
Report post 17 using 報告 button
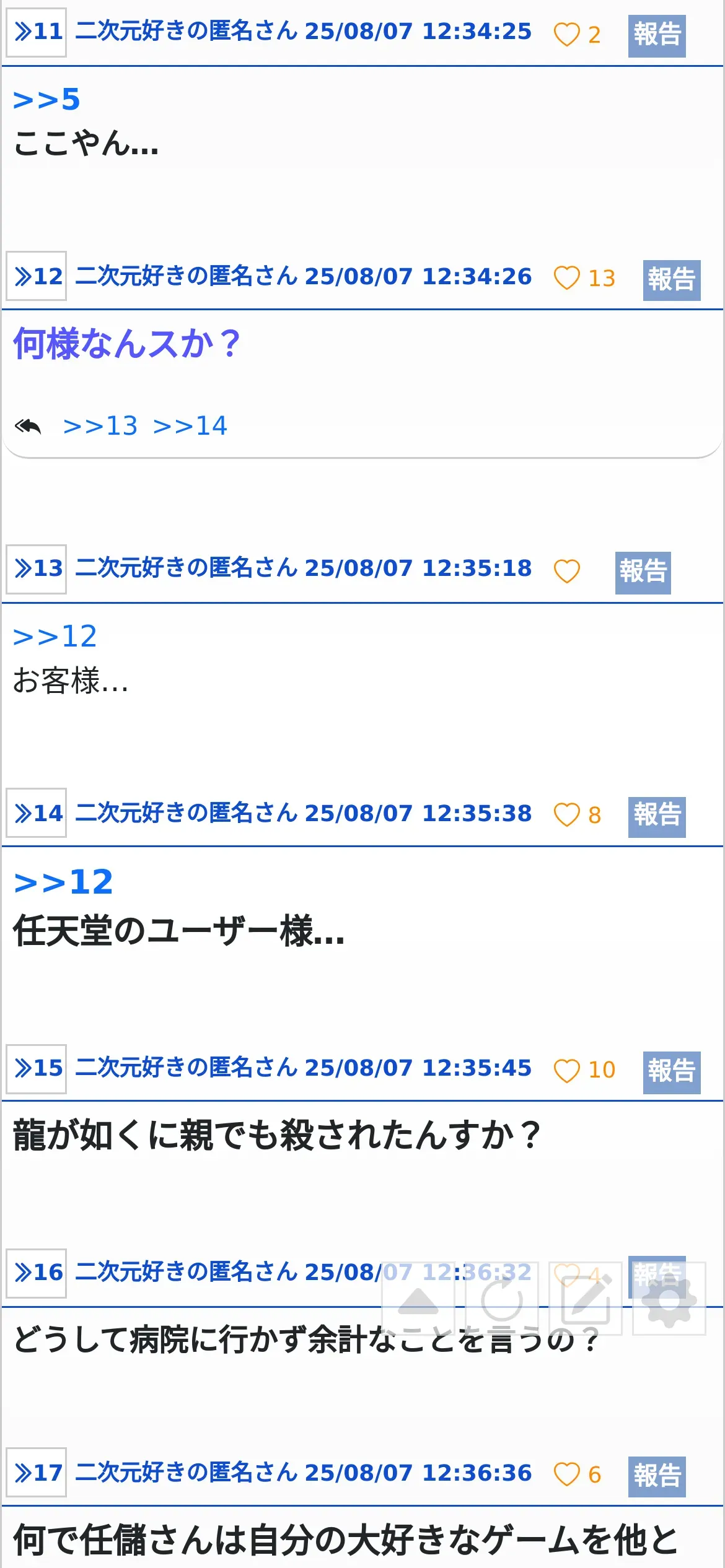pyautogui.click(x=657, y=1477)
